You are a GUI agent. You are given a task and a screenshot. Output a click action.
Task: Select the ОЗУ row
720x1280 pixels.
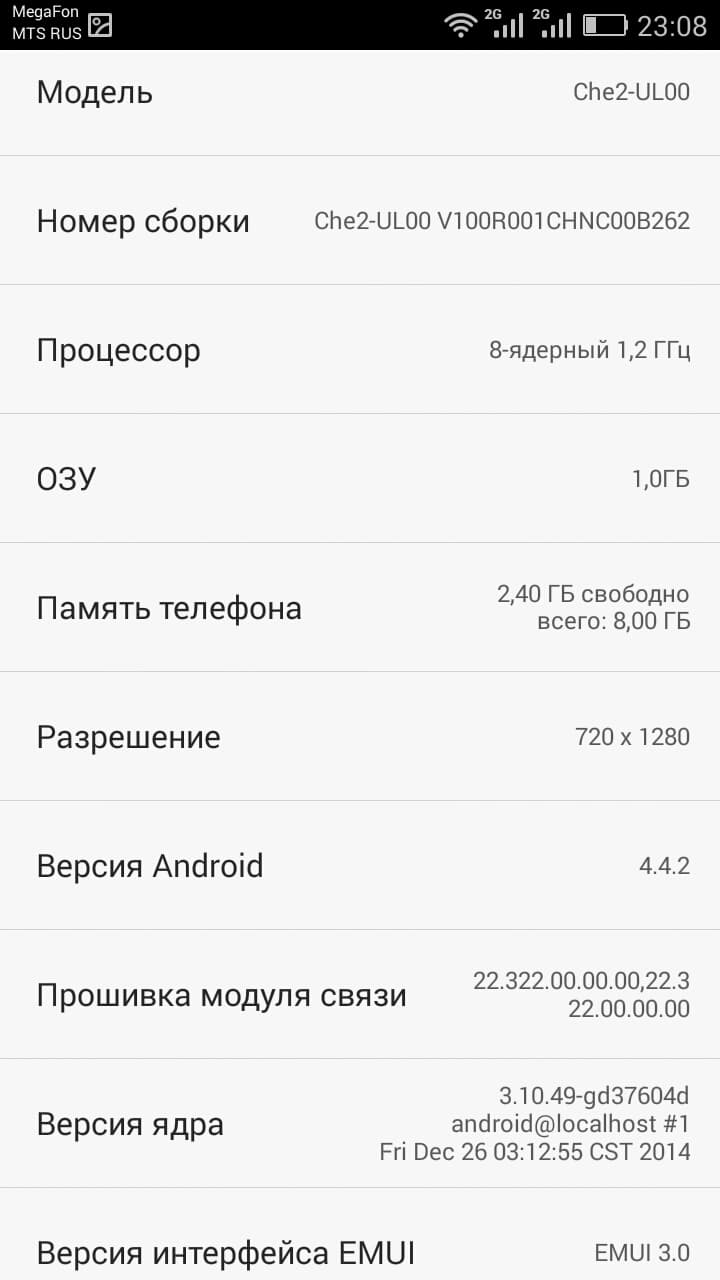(360, 479)
